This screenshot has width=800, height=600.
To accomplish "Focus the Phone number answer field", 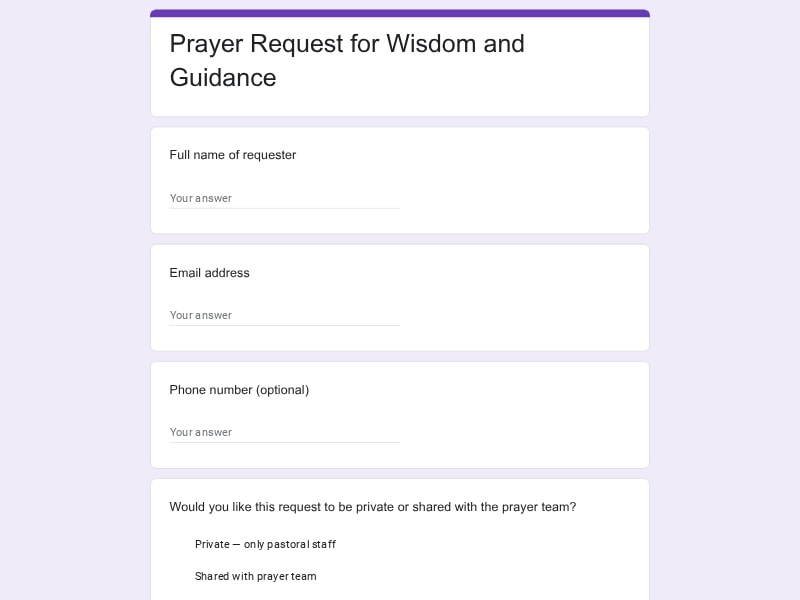I will [284, 432].
